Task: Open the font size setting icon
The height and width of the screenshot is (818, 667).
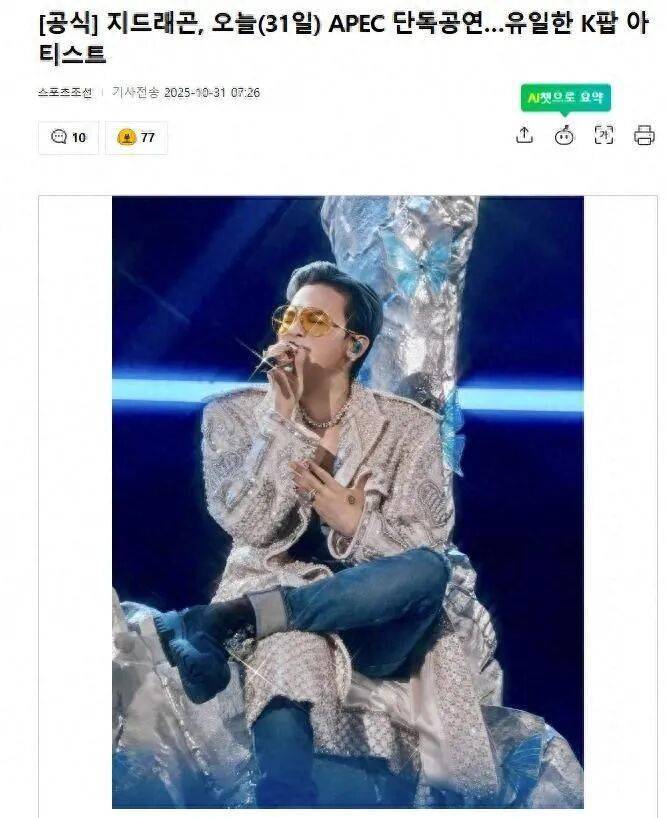Action: (604, 136)
